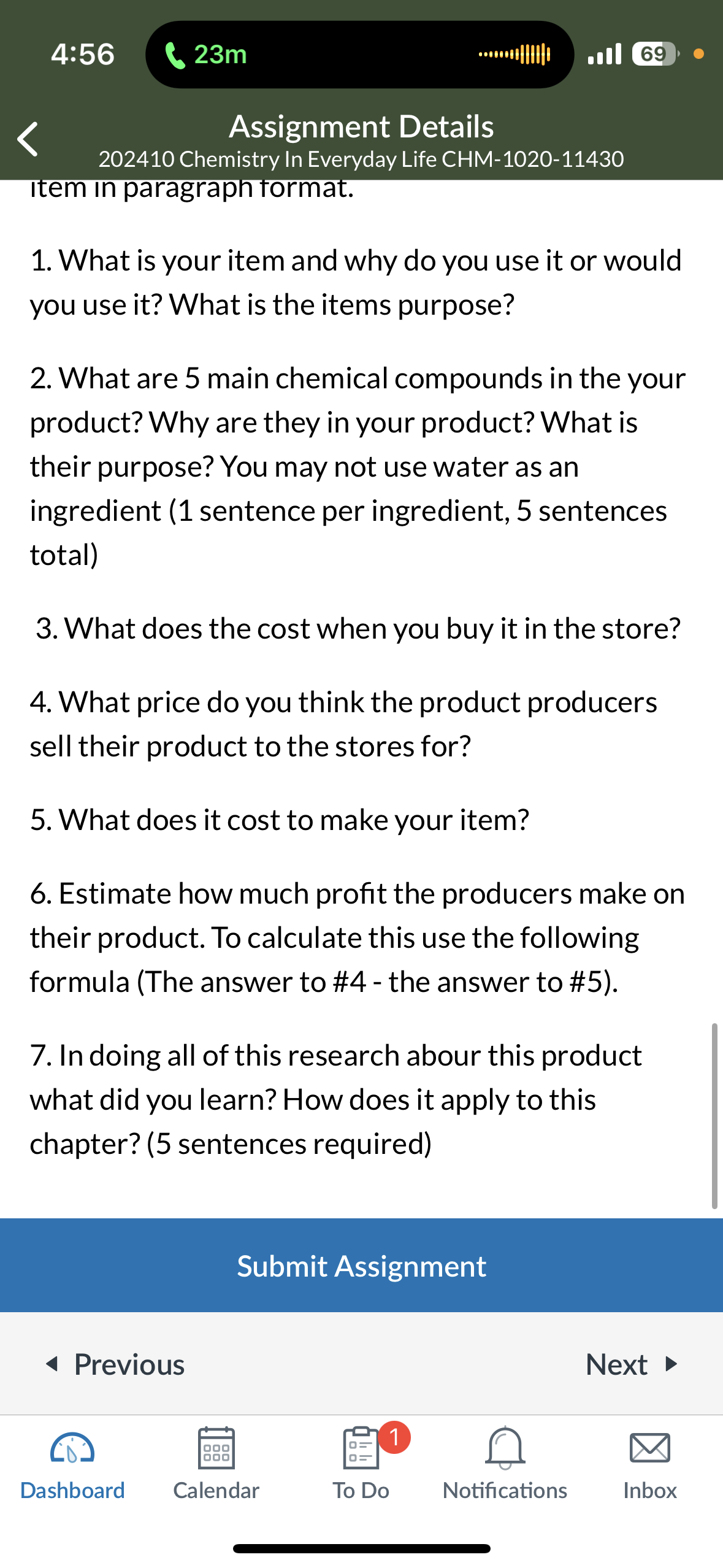Open the Calendar tab
Screen dimensions: 723x1568
point(216,1464)
